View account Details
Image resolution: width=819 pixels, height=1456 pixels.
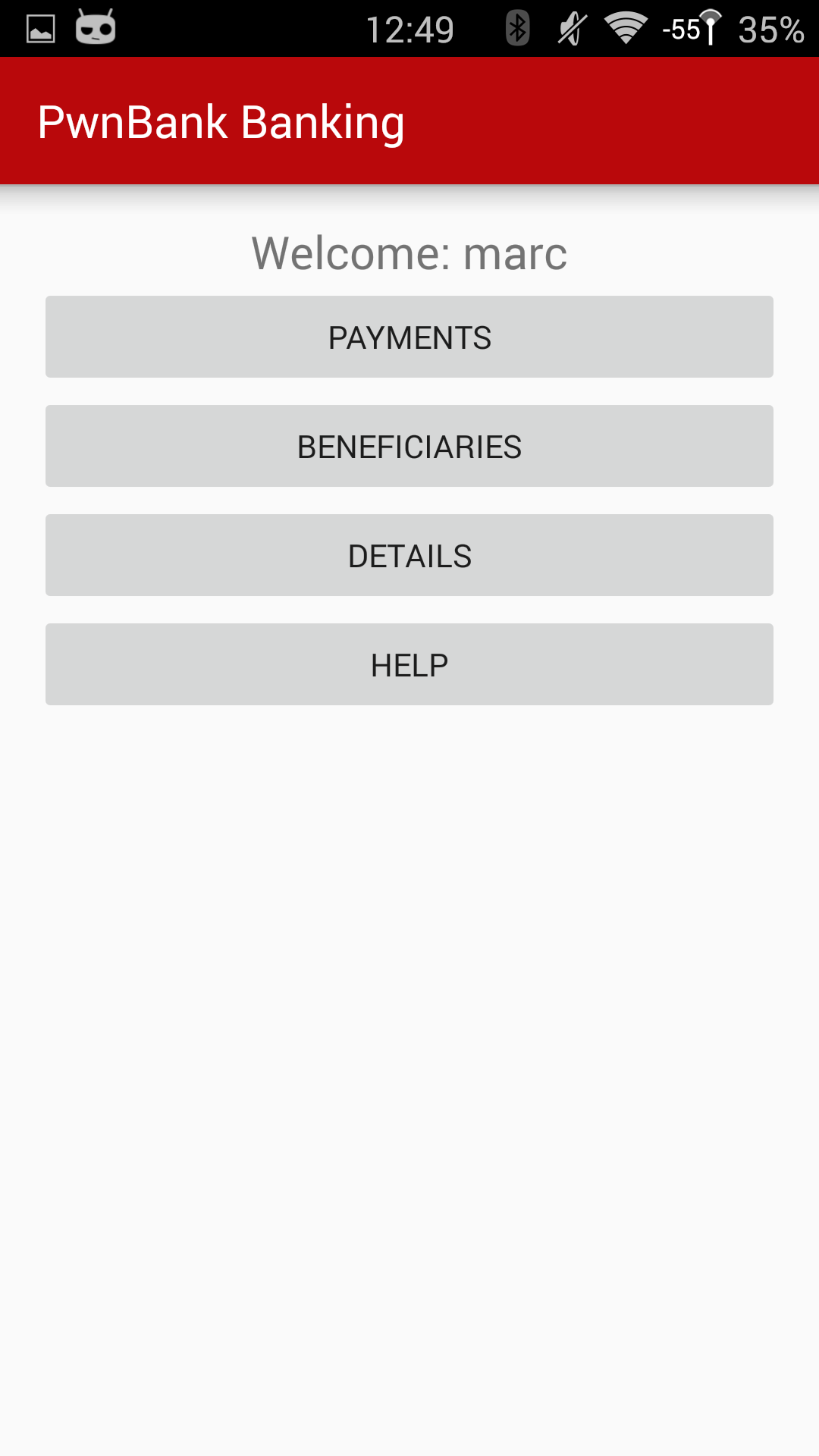(x=409, y=556)
